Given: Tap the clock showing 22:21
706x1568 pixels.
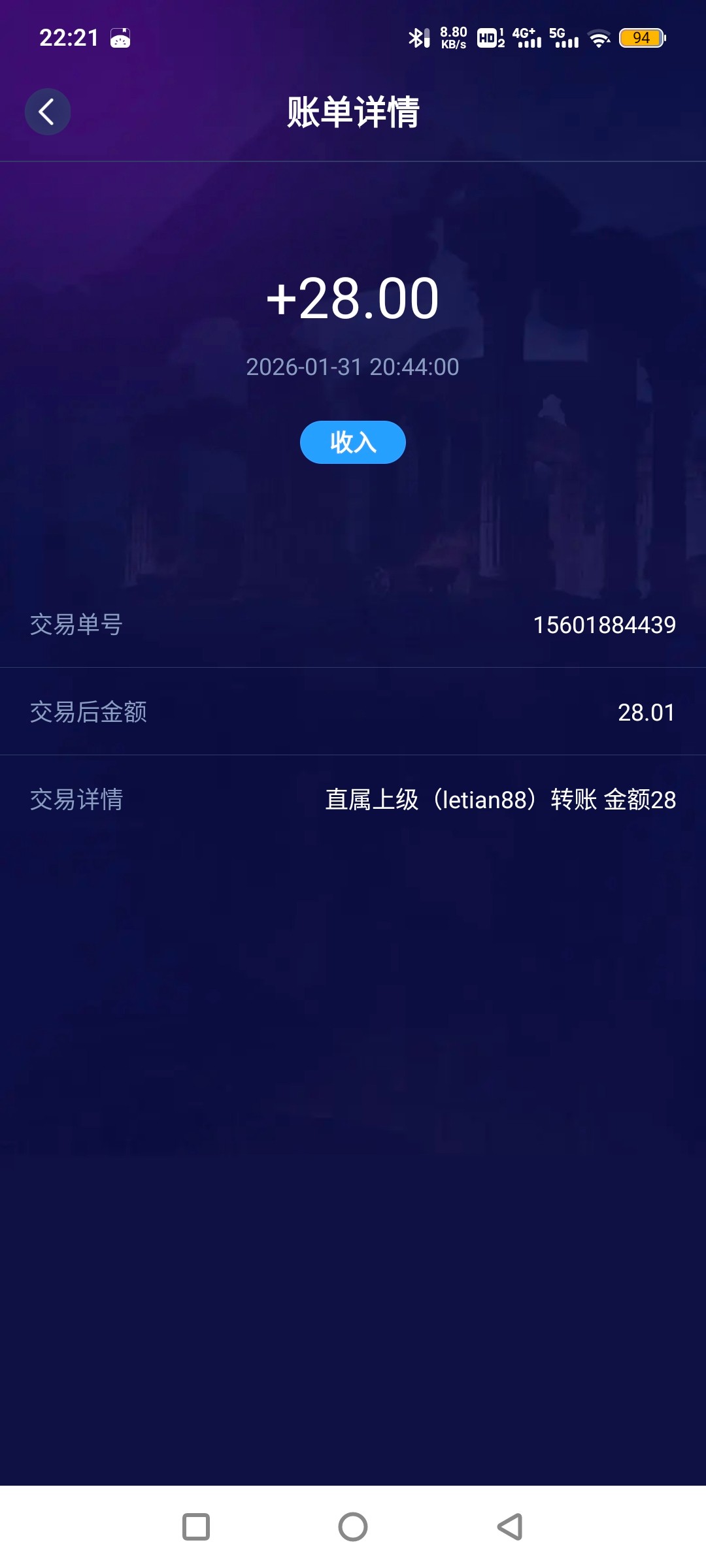Looking at the screenshot, I should click(68, 38).
